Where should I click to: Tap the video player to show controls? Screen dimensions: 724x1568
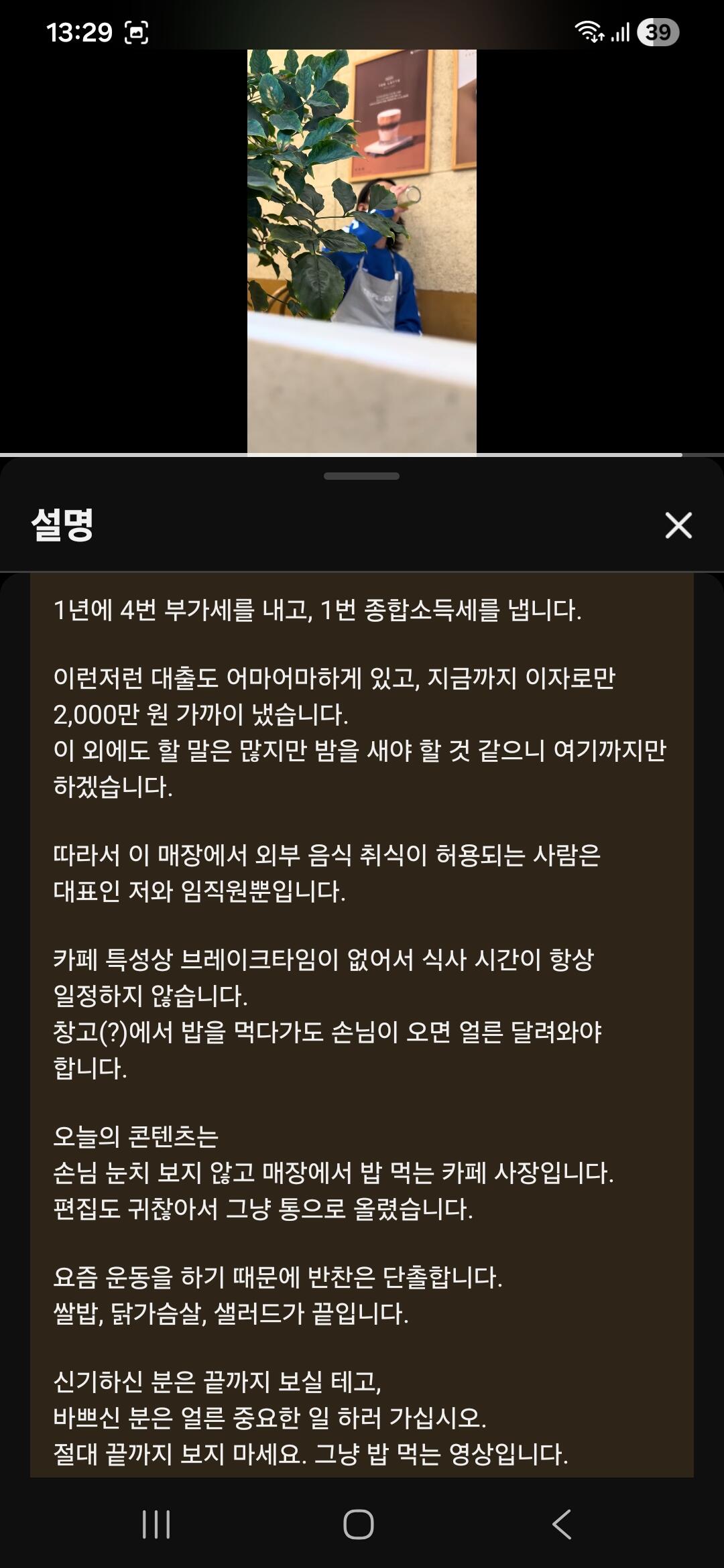coord(361,251)
